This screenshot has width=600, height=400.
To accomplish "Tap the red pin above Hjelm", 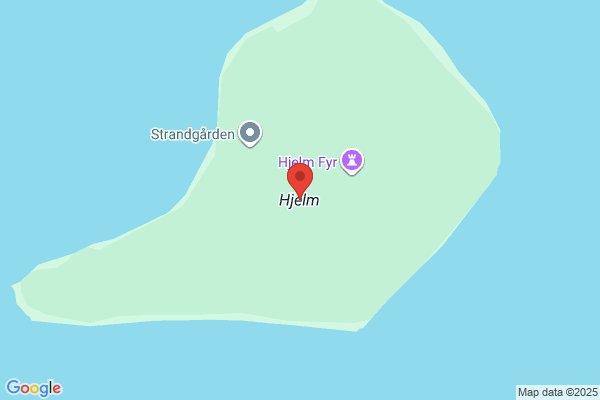I will [300, 180].
